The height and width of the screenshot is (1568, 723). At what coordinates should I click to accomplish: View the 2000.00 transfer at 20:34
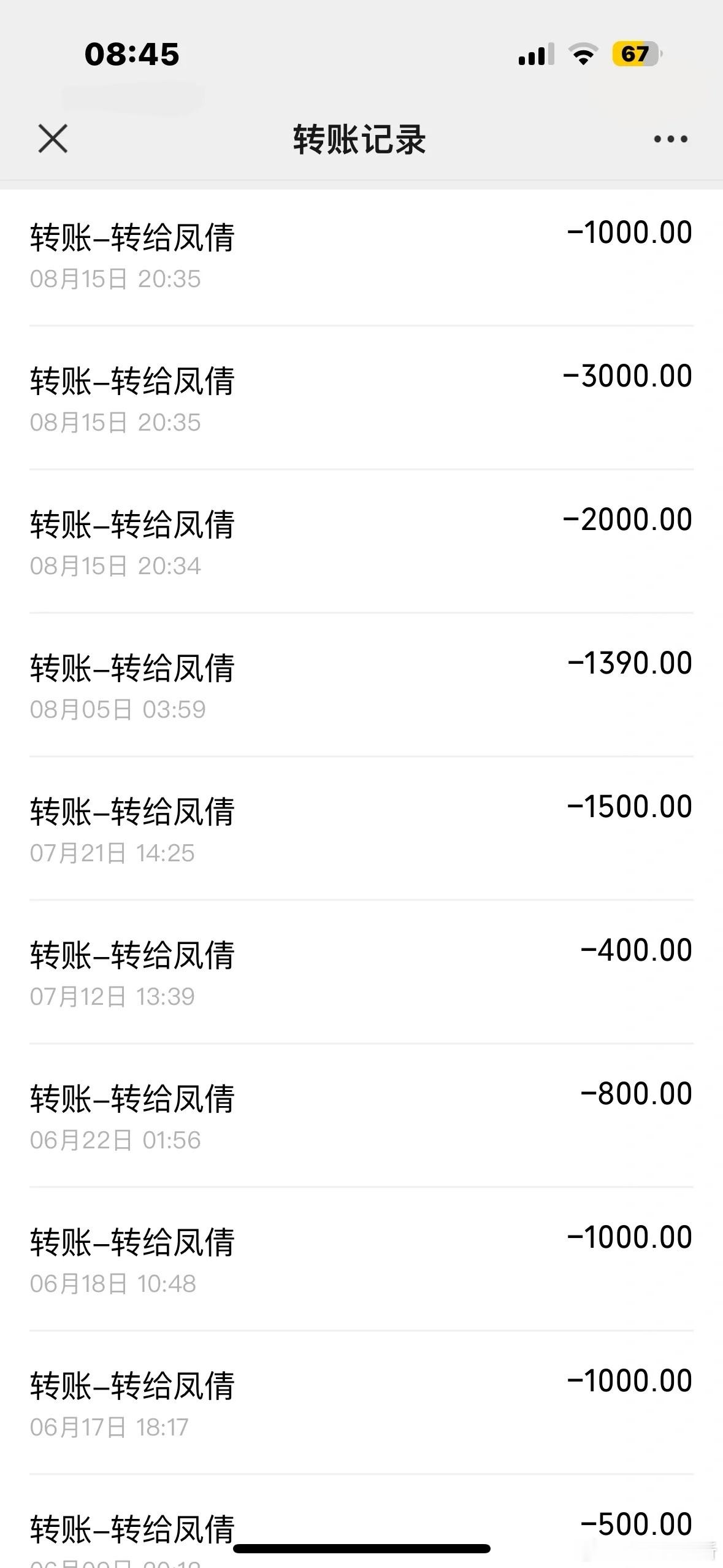click(361, 542)
